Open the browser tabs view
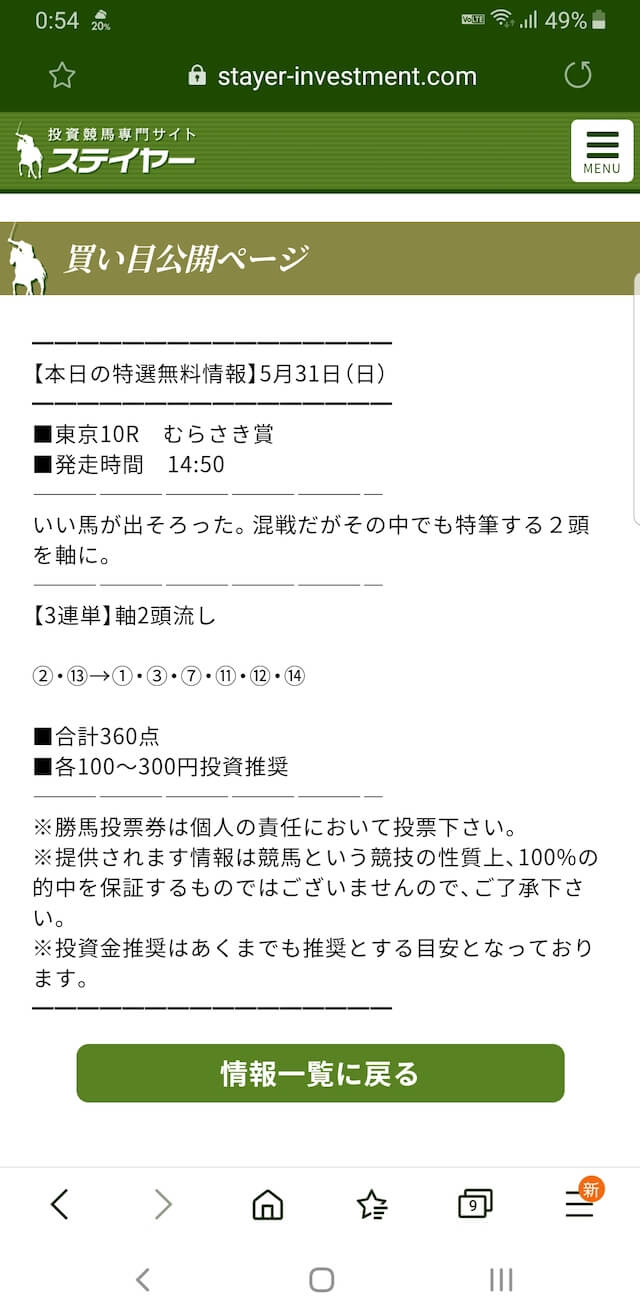Image resolution: width=640 pixels, height=1316 pixels. [475, 1205]
